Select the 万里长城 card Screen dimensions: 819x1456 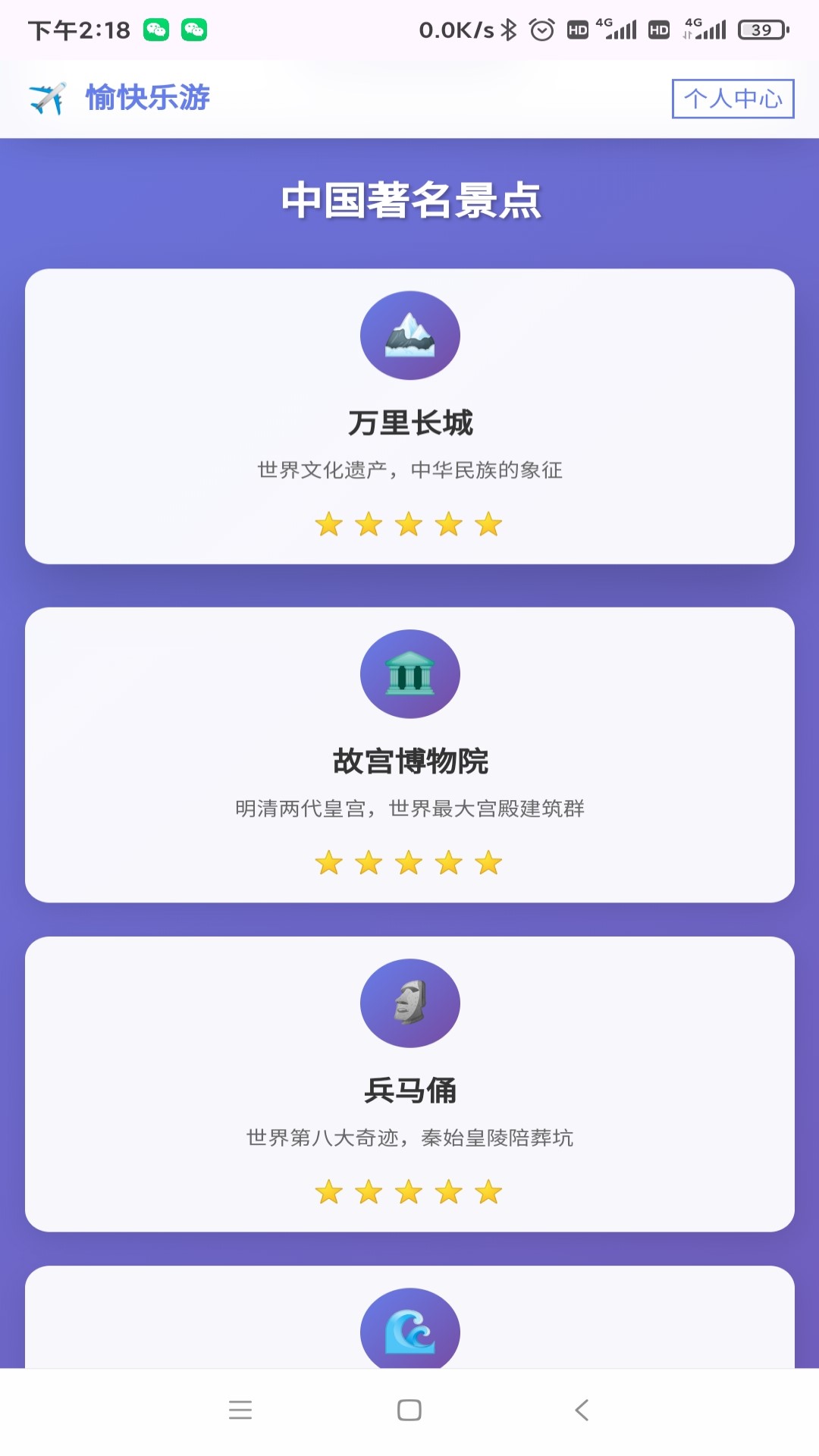click(x=410, y=417)
